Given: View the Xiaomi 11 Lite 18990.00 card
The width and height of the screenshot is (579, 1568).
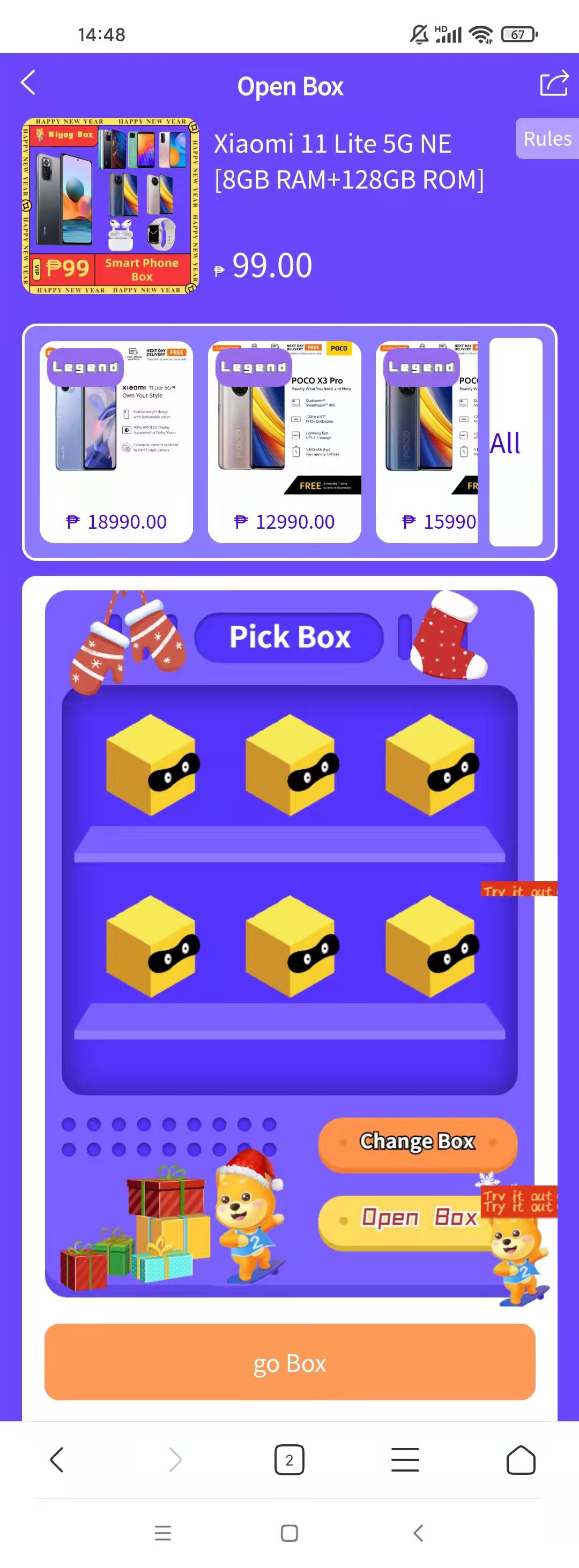Looking at the screenshot, I should point(116,442).
